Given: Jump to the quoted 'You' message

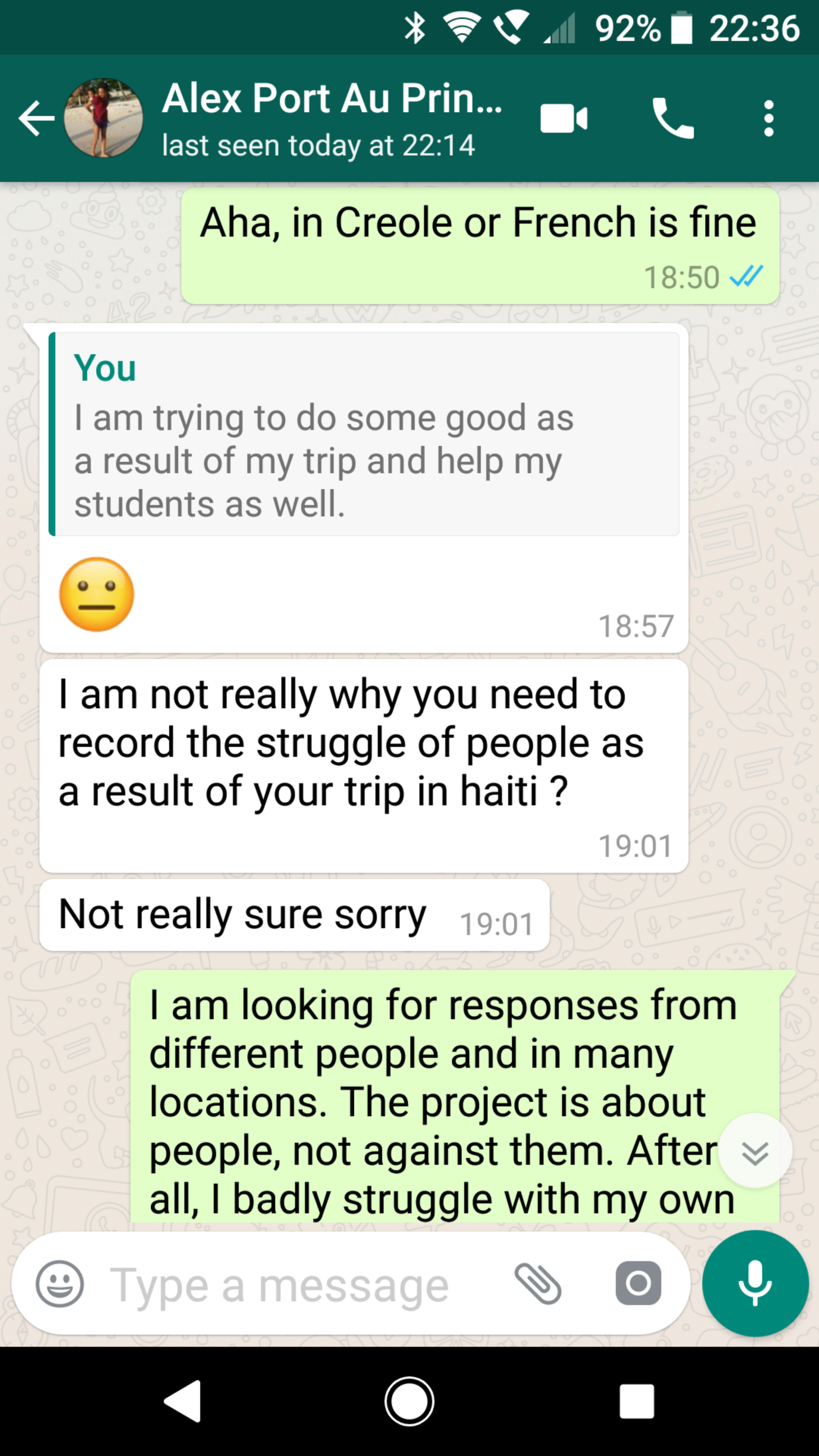Looking at the screenshot, I should coord(364,433).
